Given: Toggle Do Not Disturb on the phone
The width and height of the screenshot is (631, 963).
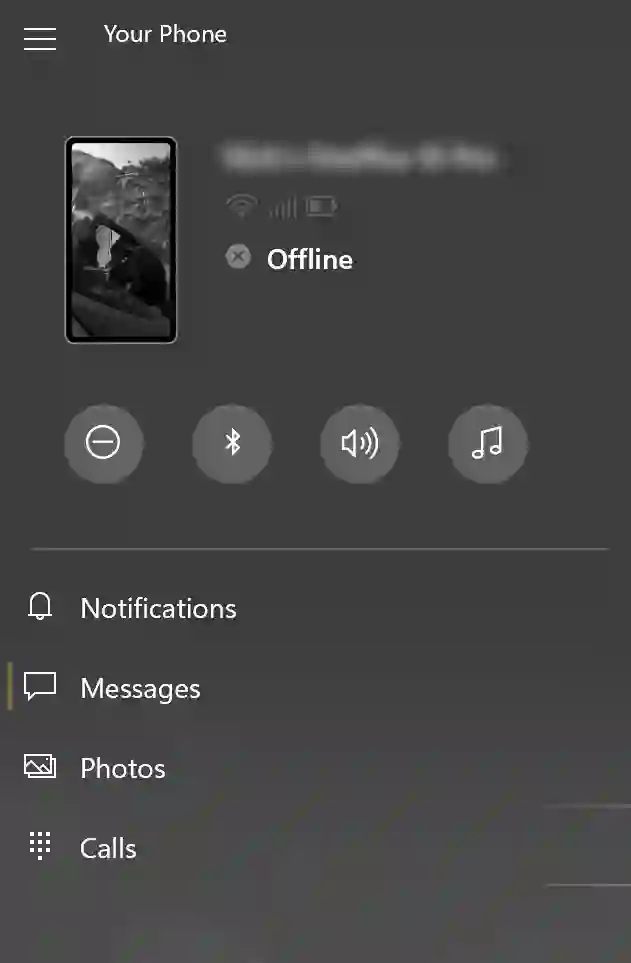Looking at the screenshot, I should coord(103,442).
